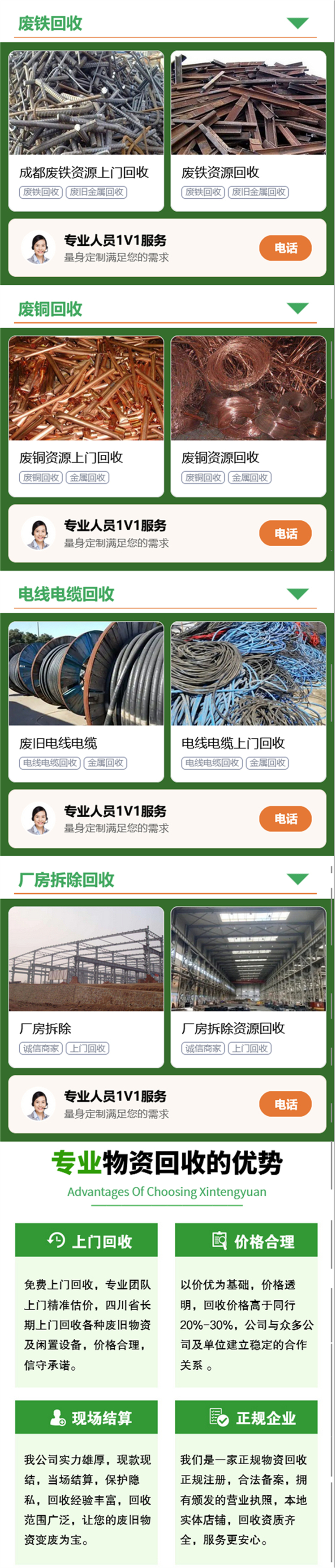The image size is (336, 1568).
Task: Open the 废旧电线电缆 card
Action: (x=86, y=701)
